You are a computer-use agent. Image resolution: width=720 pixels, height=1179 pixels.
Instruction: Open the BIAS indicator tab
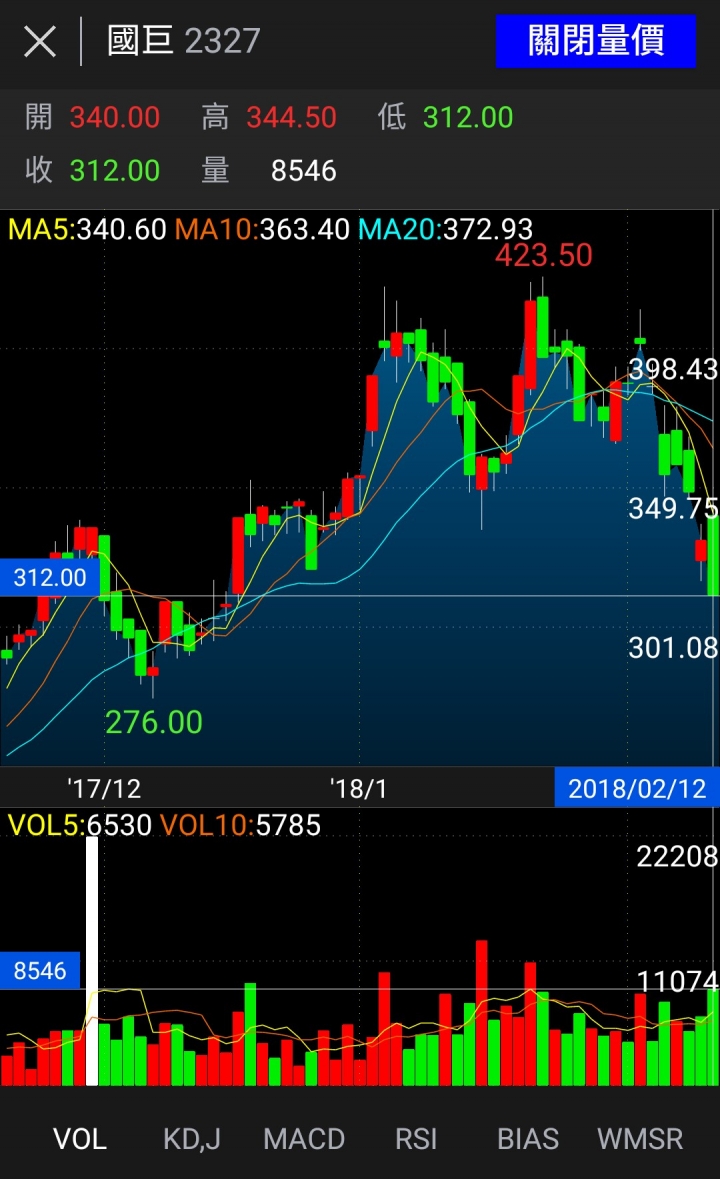click(x=528, y=1139)
